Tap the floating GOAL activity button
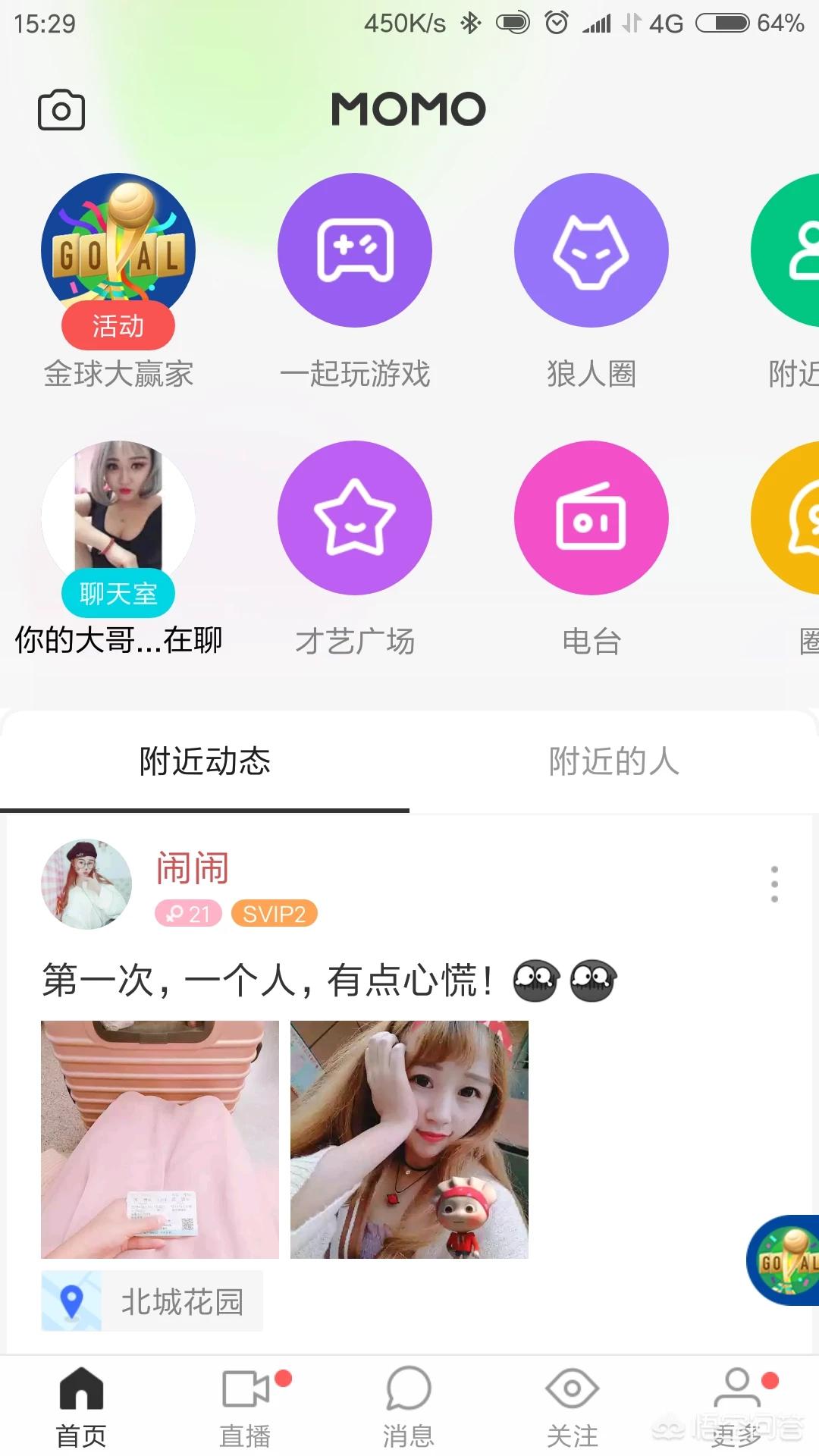 786,1260
